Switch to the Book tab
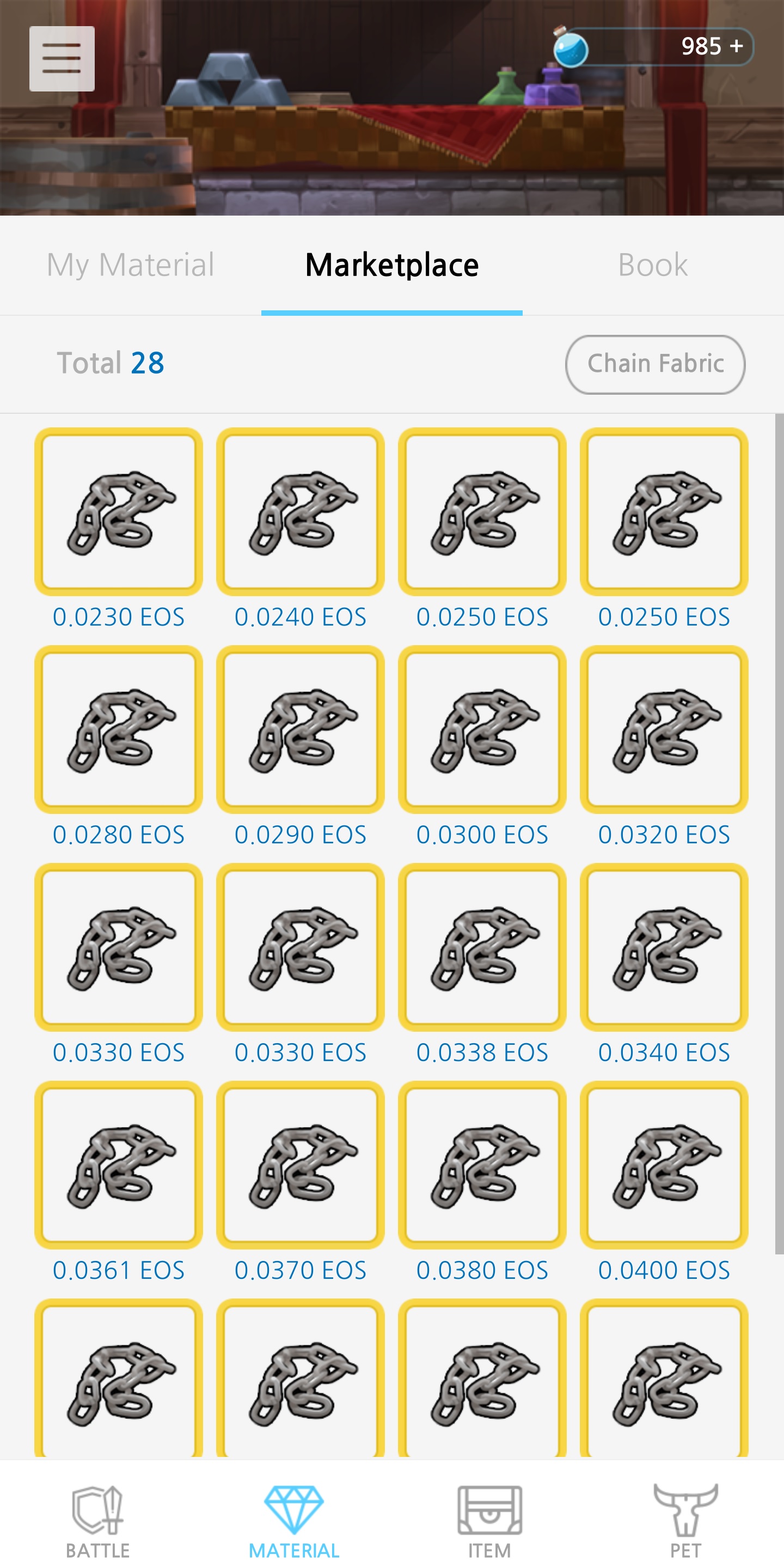Screen dimensions: 784x1568 coord(653,265)
